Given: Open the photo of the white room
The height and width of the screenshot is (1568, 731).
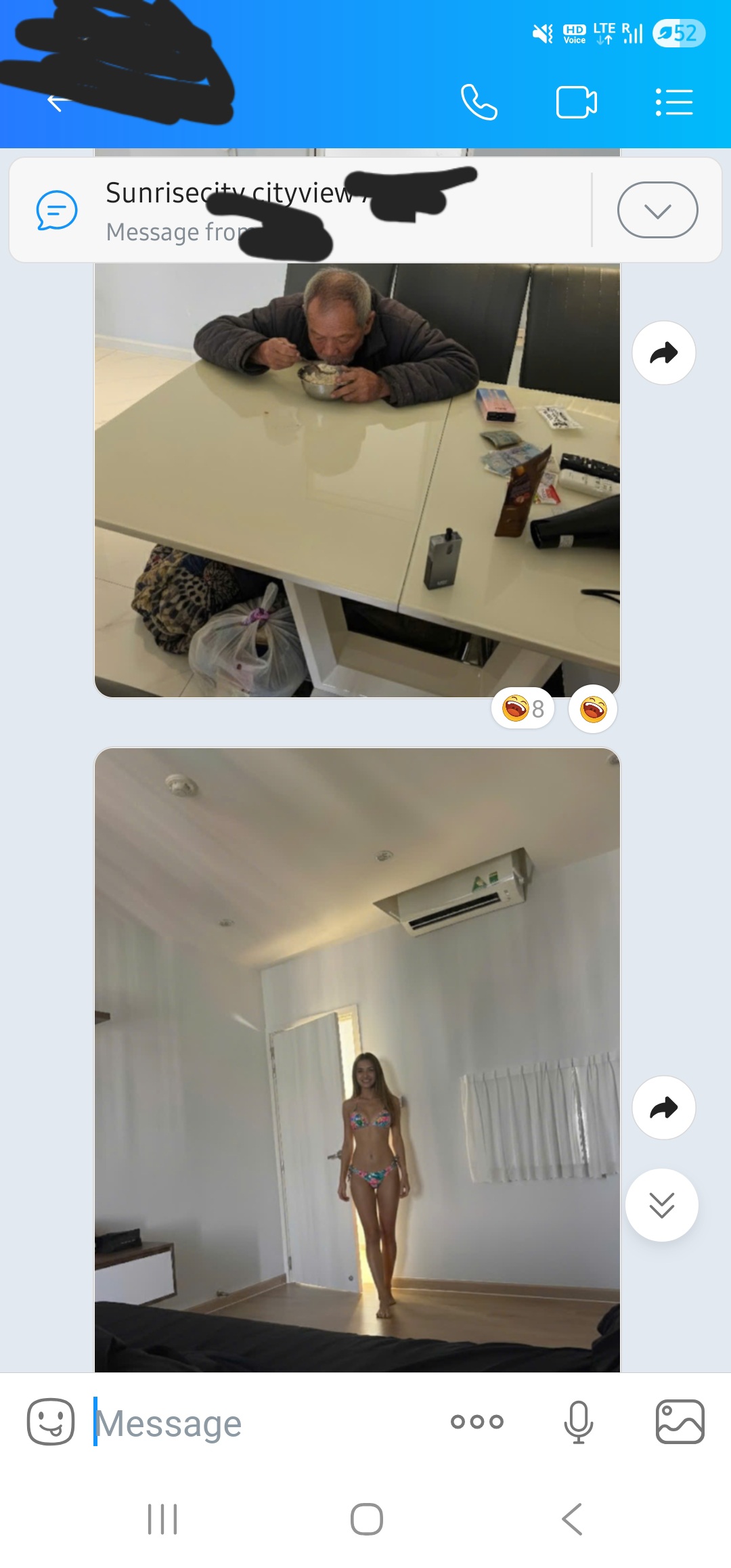Looking at the screenshot, I should point(357,1056).
